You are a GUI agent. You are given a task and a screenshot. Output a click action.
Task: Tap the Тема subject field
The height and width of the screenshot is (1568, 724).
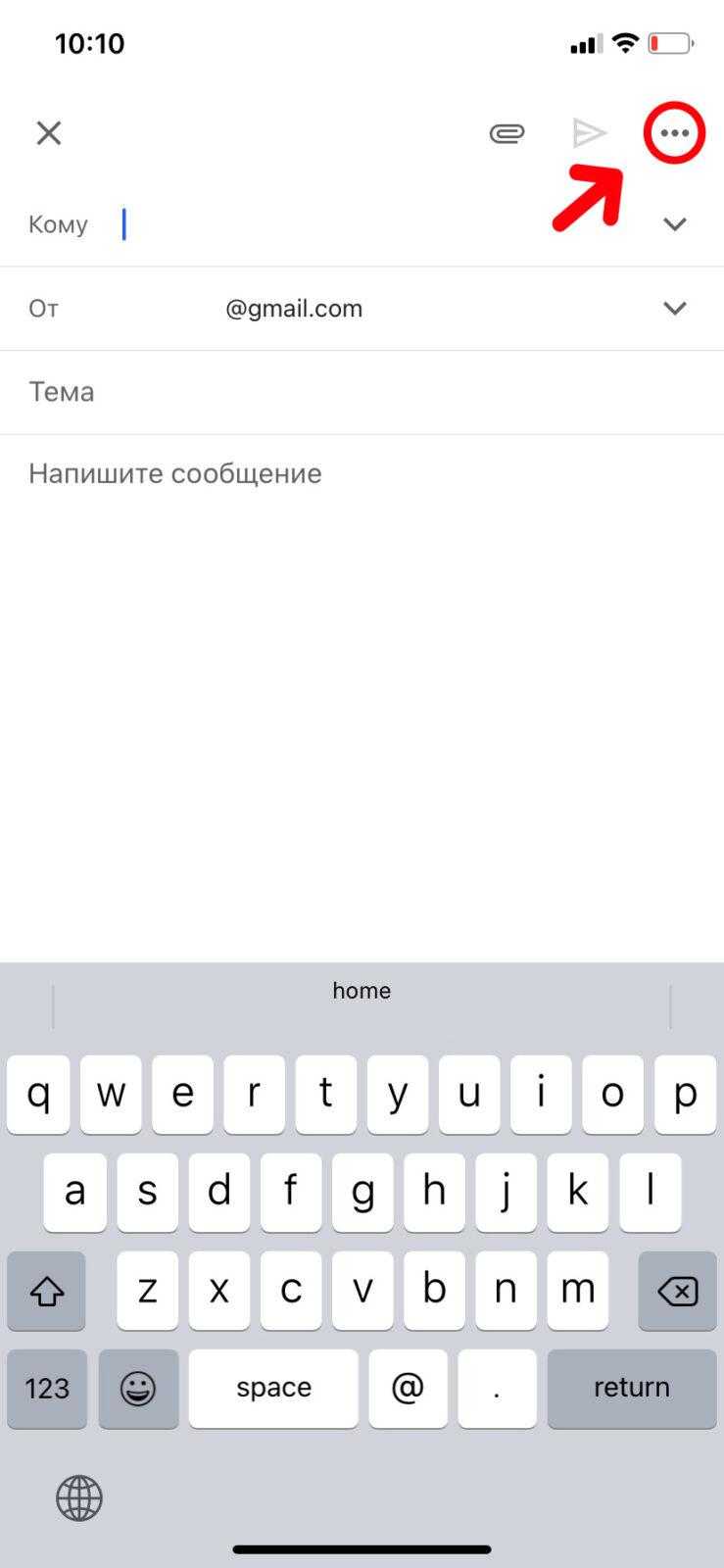coord(362,392)
